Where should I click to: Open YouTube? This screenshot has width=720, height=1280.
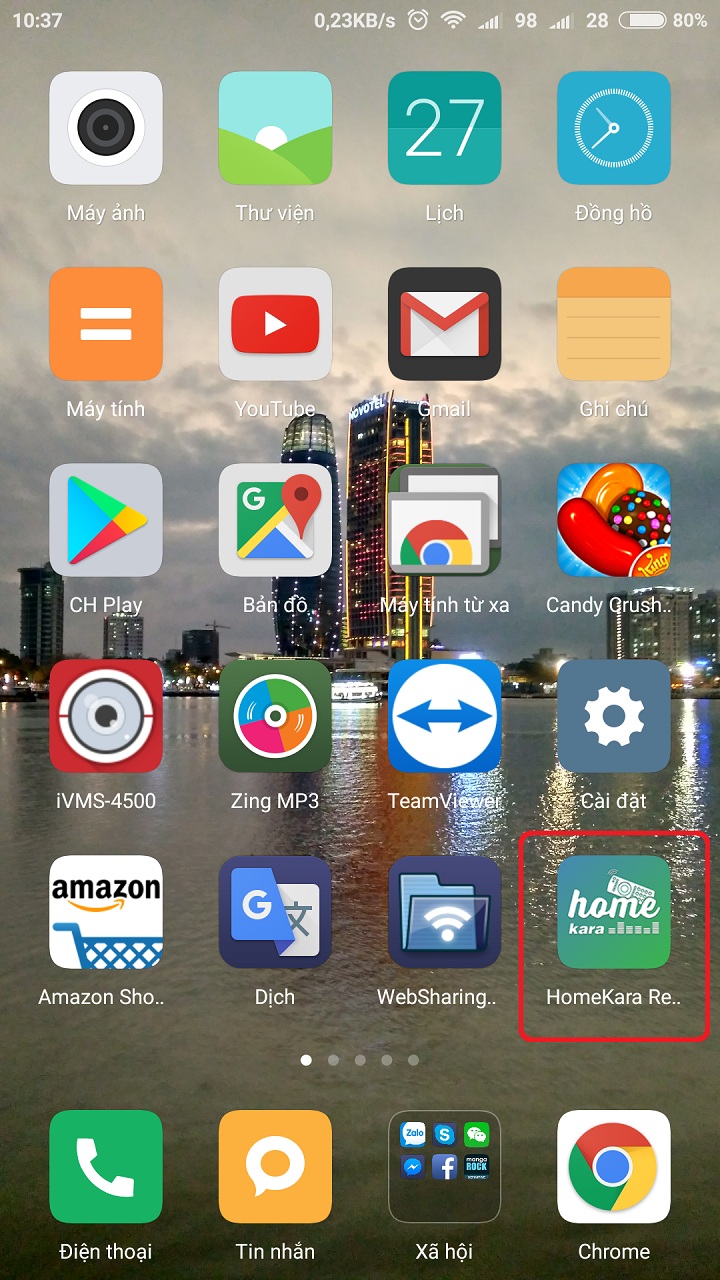click(275, 324)
